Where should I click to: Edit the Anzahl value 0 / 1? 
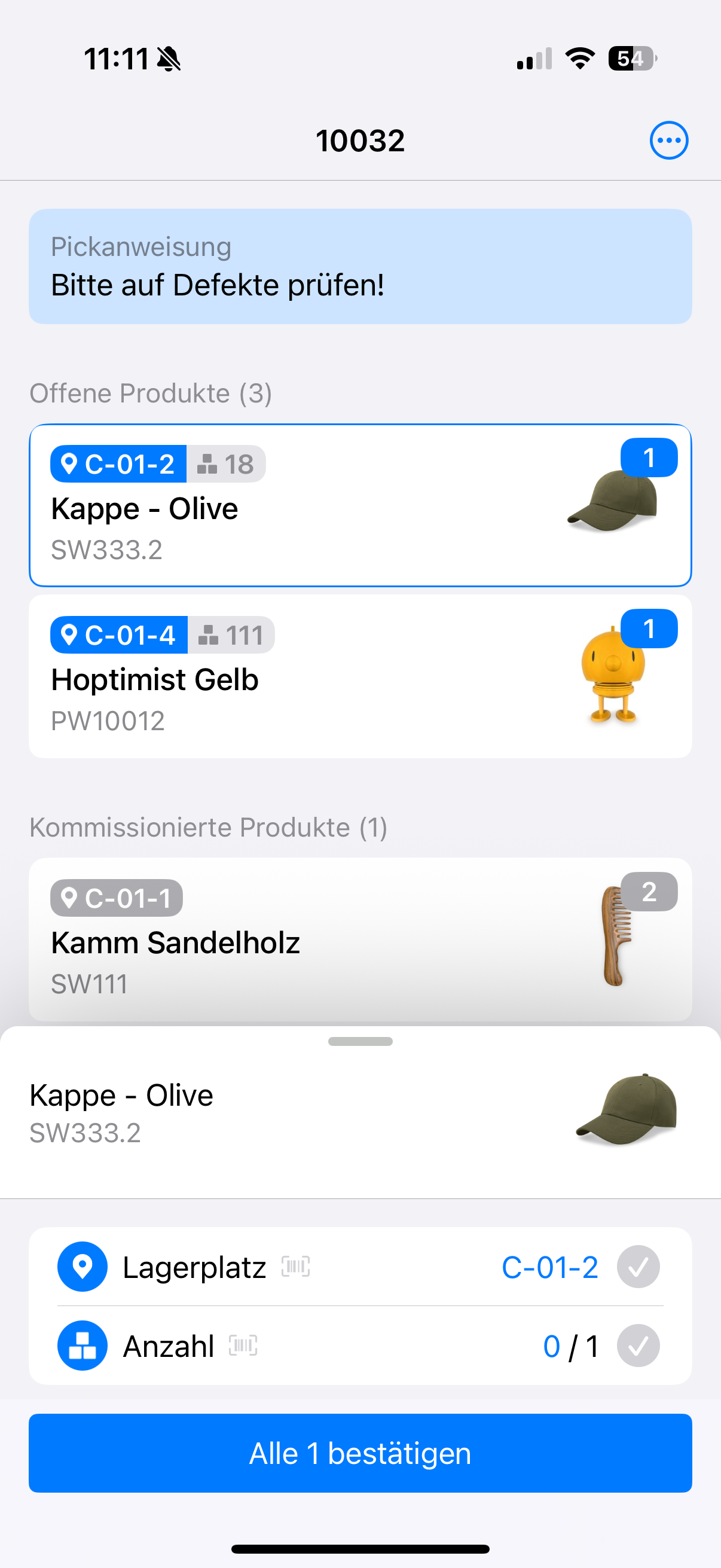point(570,1347)
